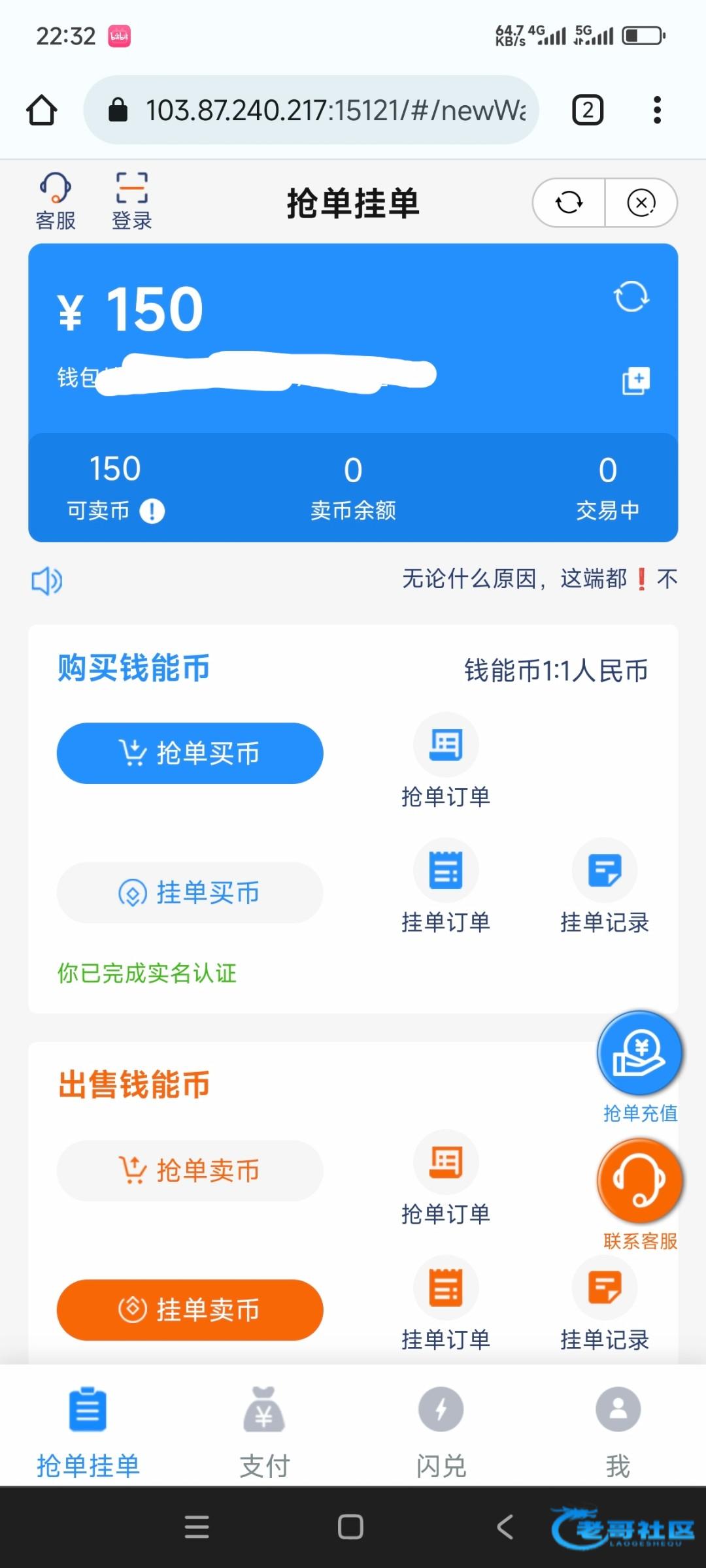
Task: Tap the 联系客服 floating button
Action: (x=640, y=1194)
